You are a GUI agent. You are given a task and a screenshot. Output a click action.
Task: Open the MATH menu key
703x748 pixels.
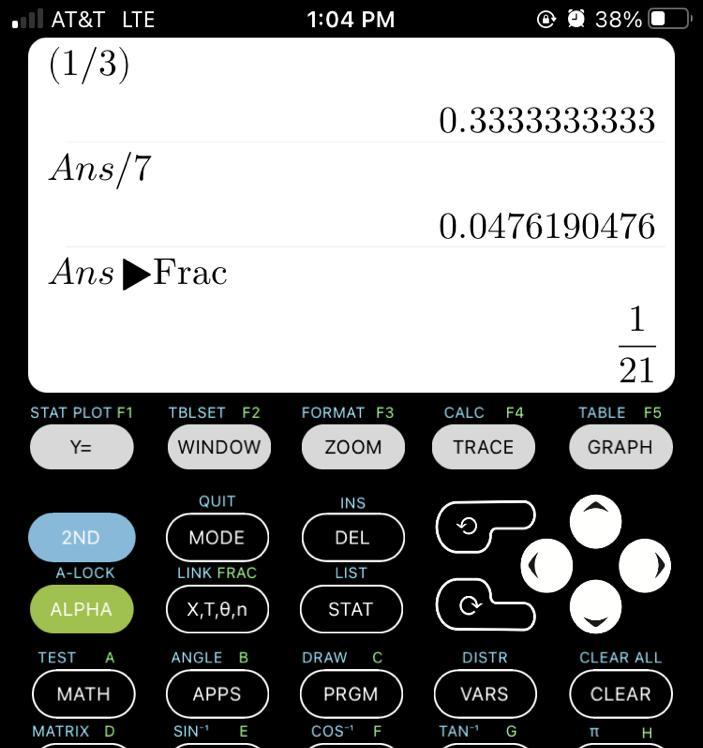pos(83,694)
